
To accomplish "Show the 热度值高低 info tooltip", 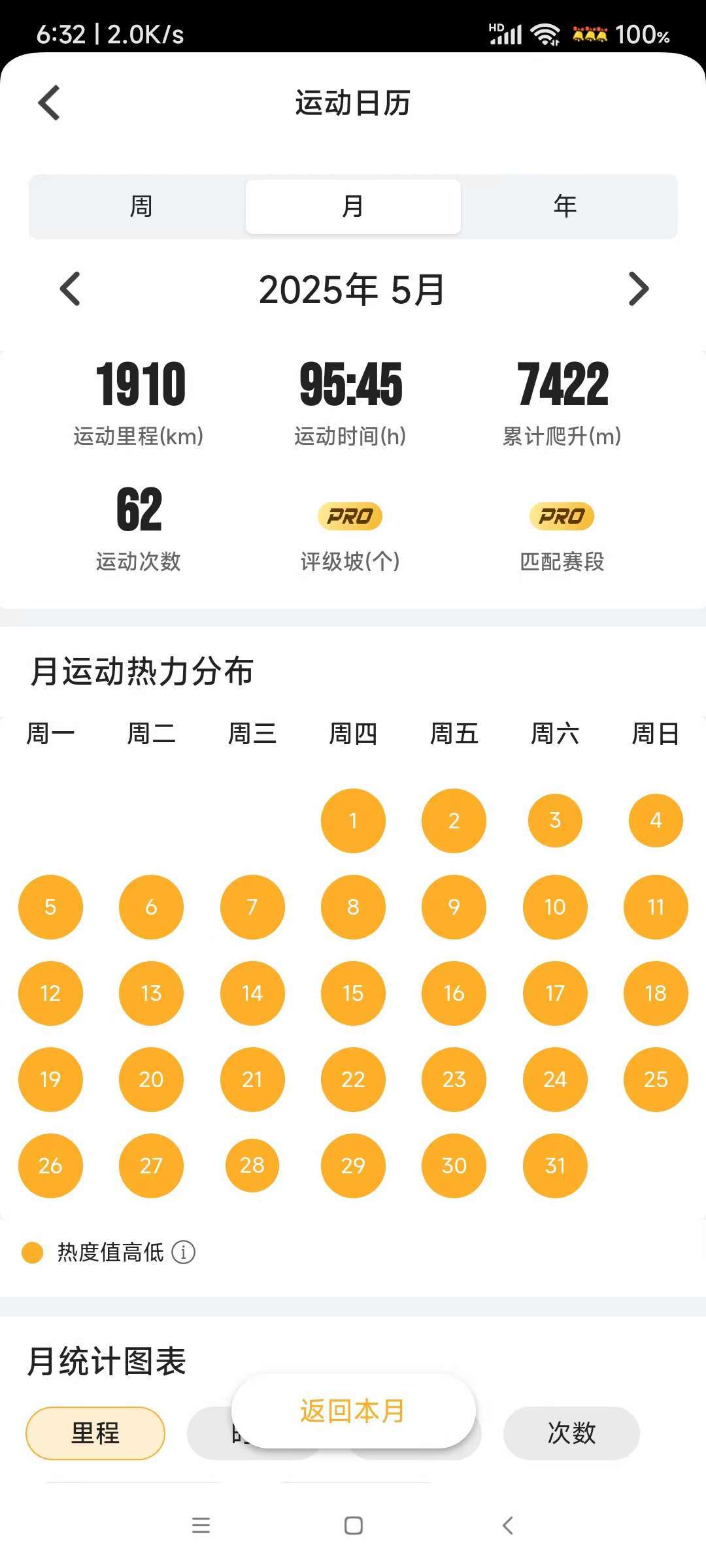I will tap(184, 1252).
